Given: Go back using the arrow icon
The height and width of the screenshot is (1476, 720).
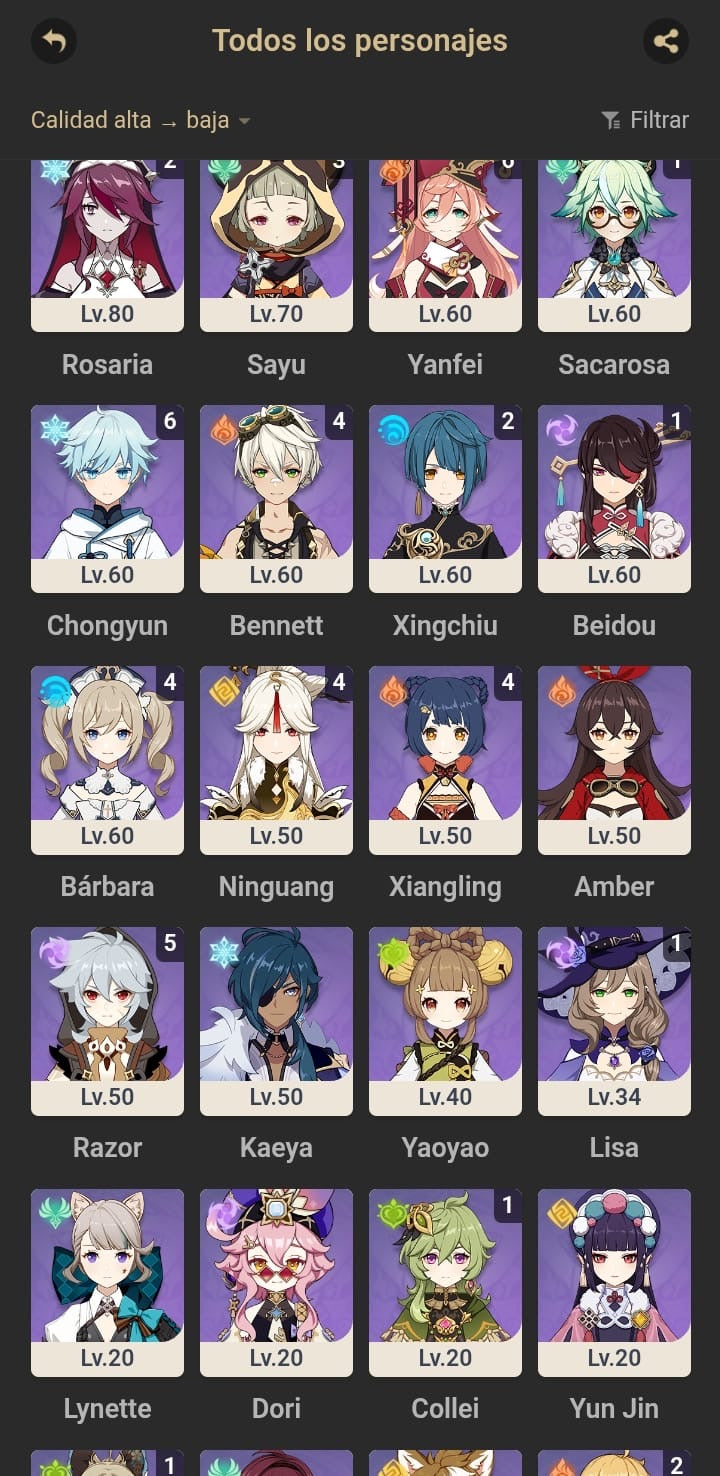Looking at the screenshot, I should tap(54, 41).
